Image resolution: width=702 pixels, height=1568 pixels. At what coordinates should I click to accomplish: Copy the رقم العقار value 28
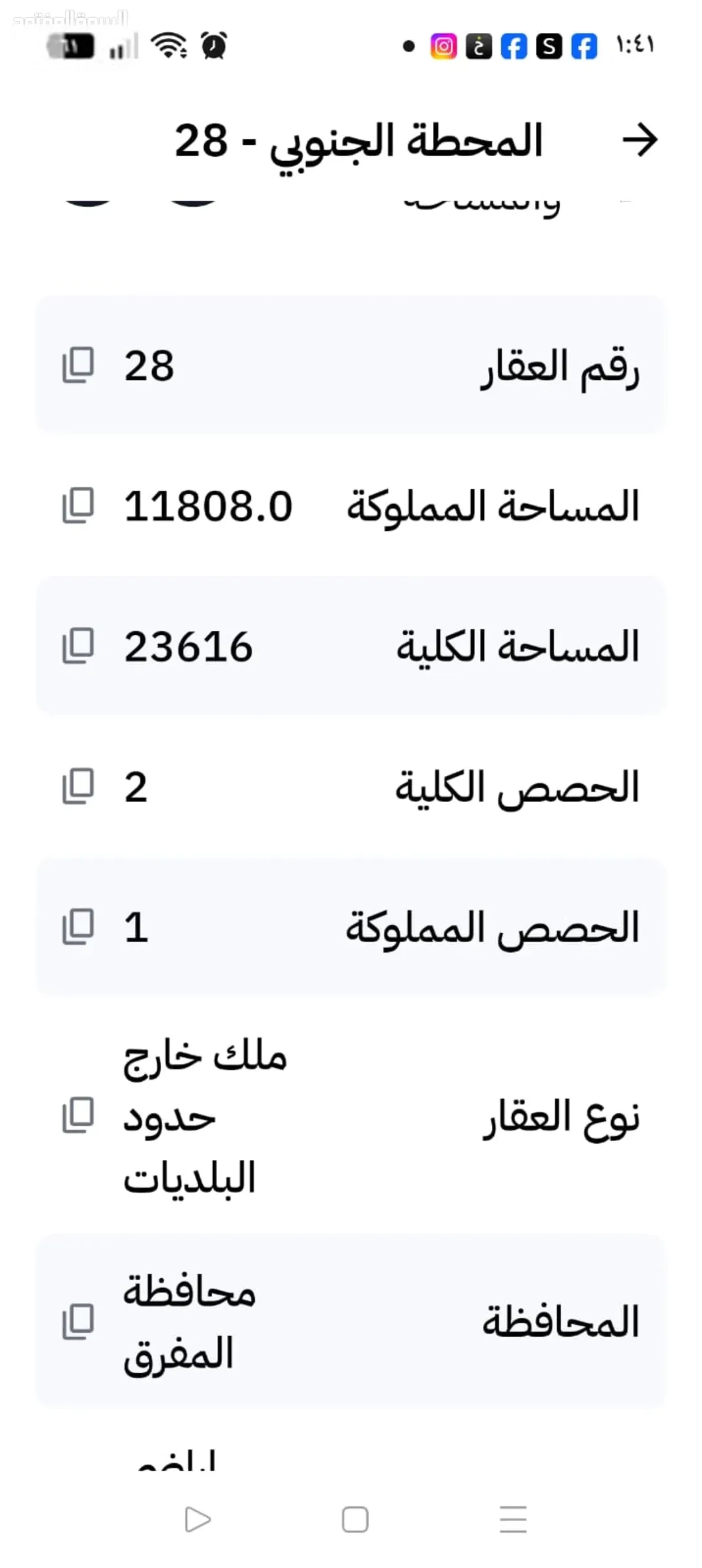coord(78,365)
